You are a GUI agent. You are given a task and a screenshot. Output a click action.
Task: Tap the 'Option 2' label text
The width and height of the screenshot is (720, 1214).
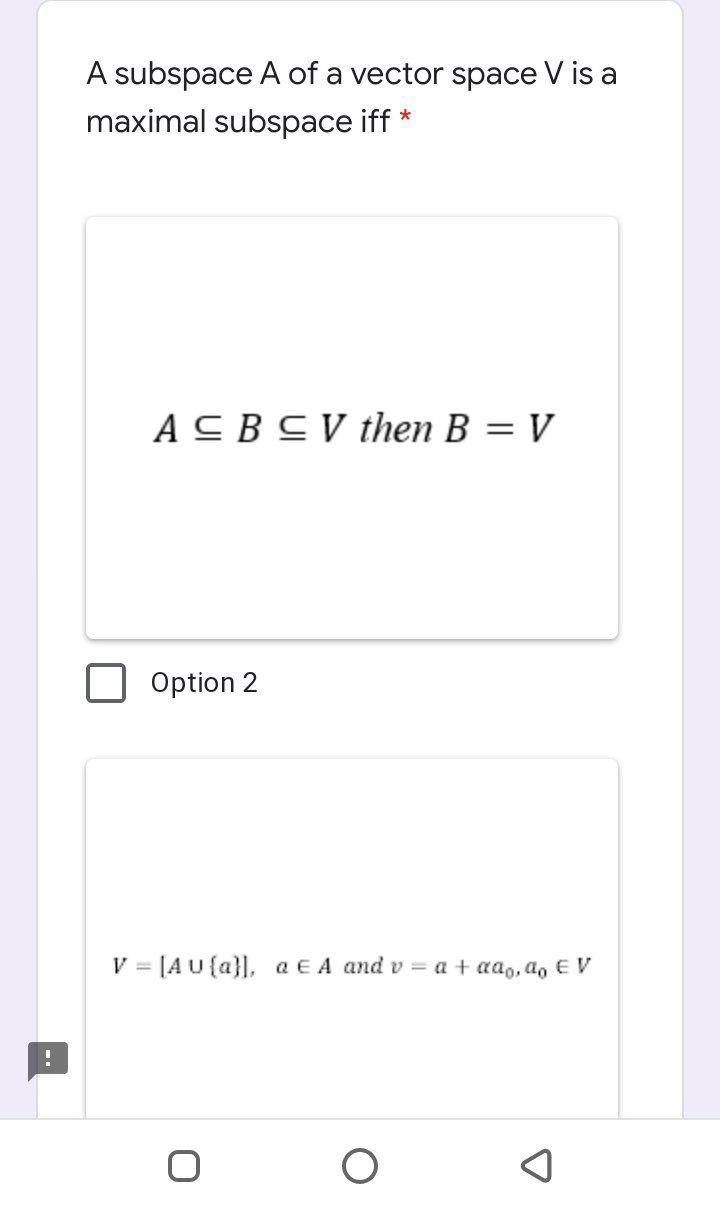204,682
